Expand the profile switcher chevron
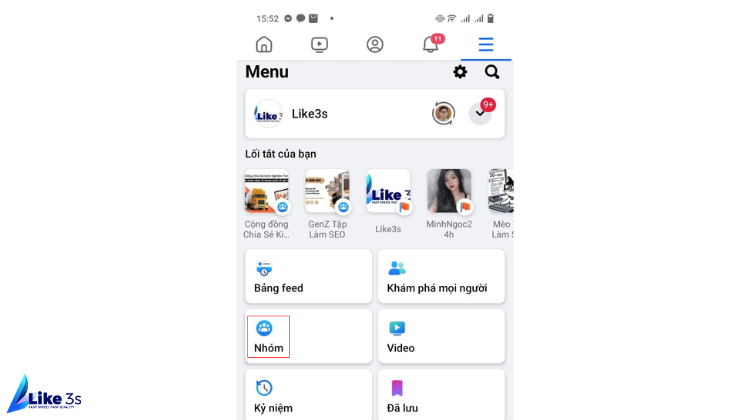 480,113
